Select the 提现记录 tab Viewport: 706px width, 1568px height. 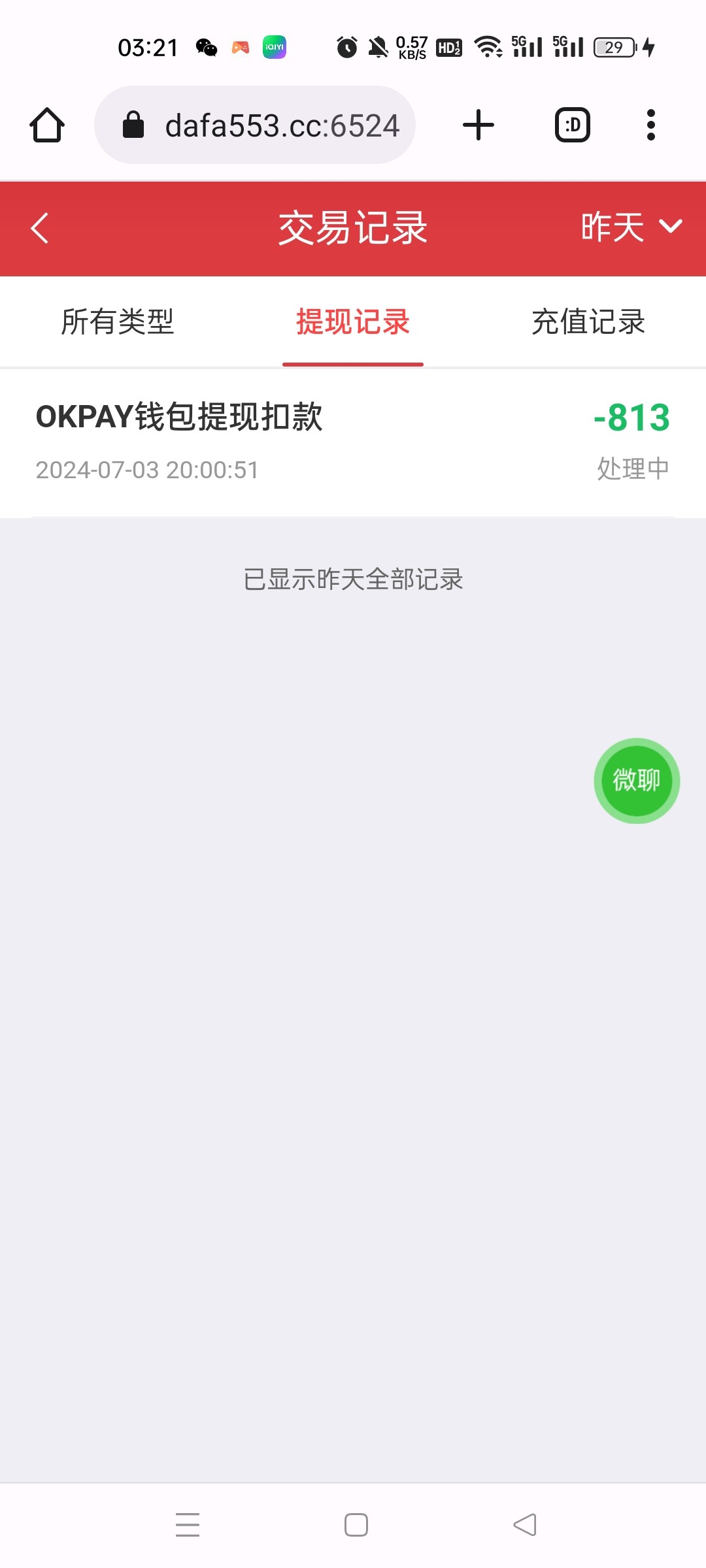point(353,321)
